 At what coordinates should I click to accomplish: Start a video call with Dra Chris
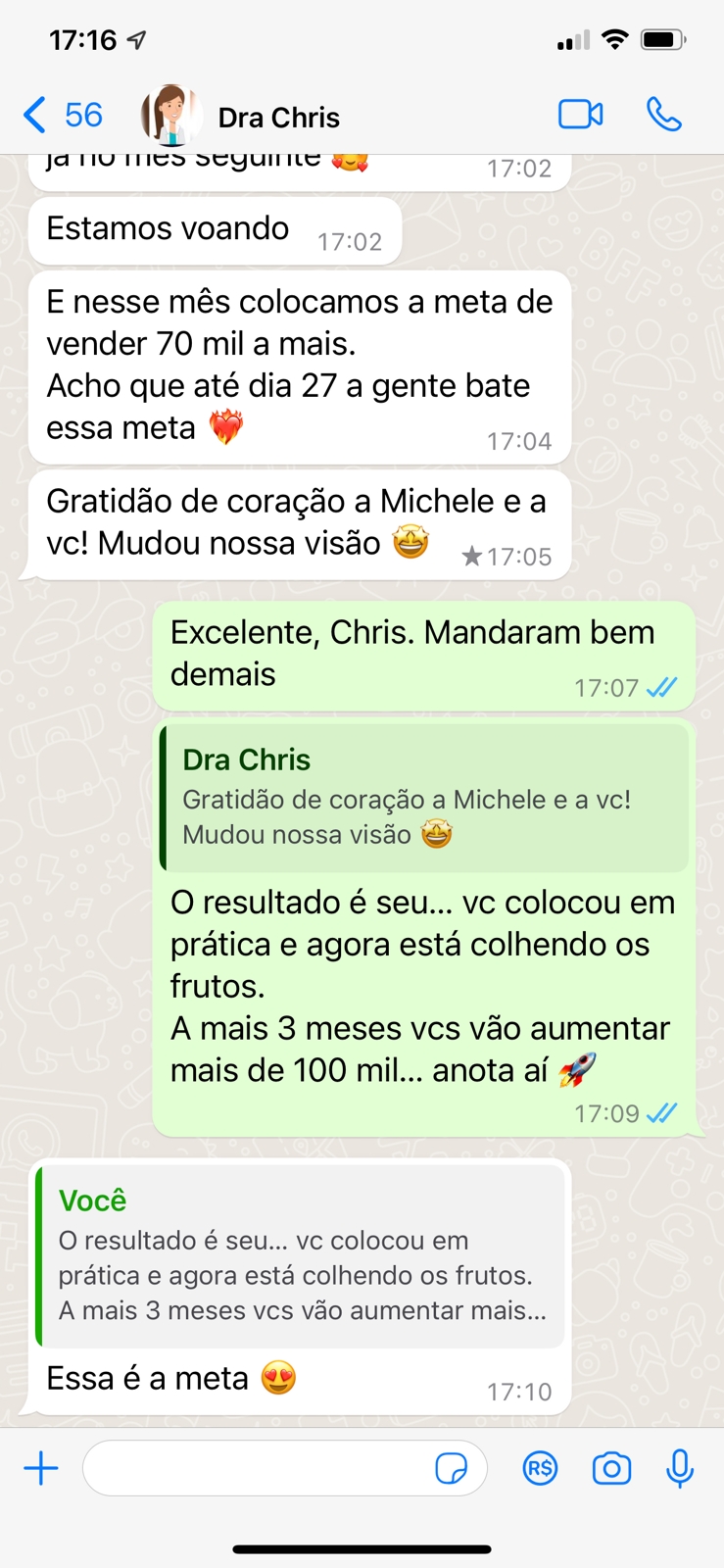pos(580,115)
